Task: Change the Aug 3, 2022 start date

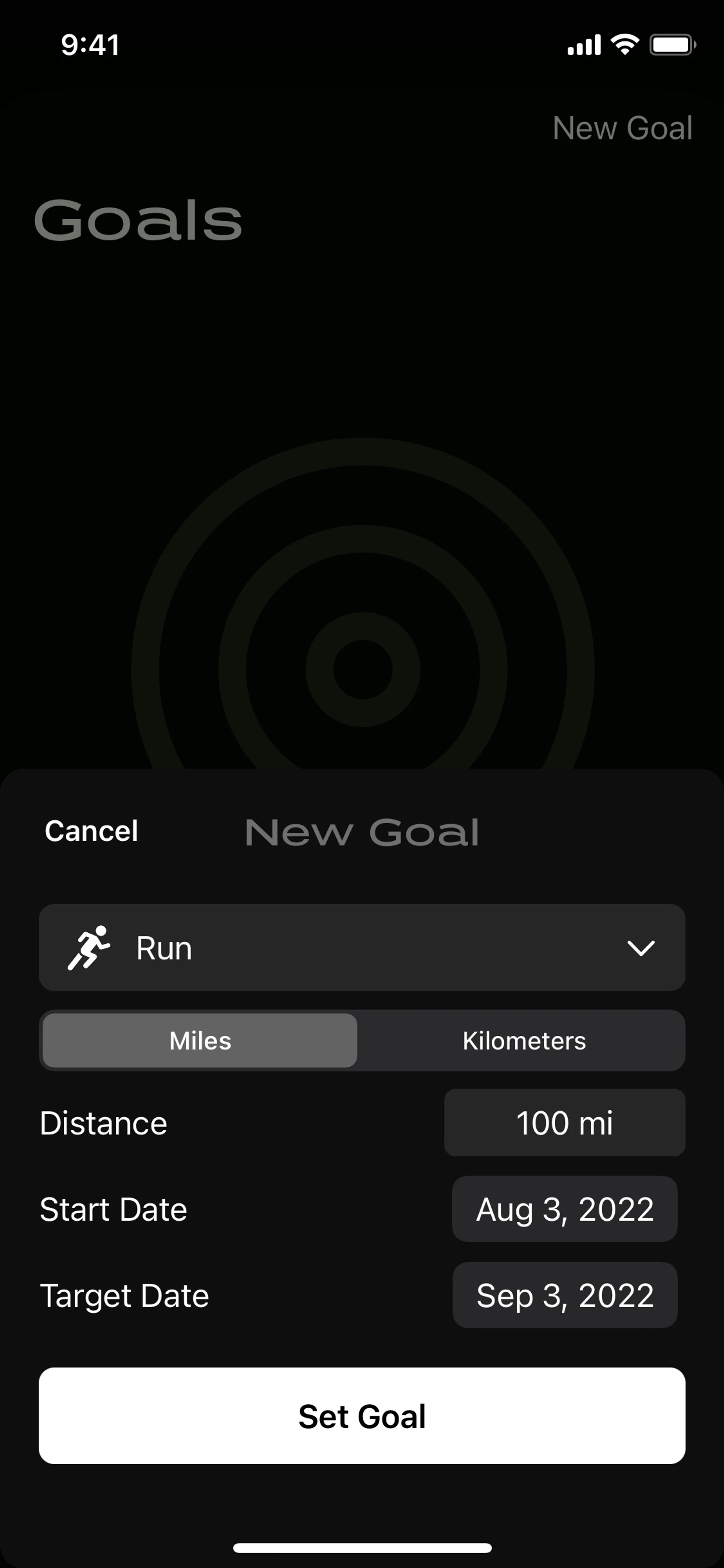Action: [x=564, y=1209]
